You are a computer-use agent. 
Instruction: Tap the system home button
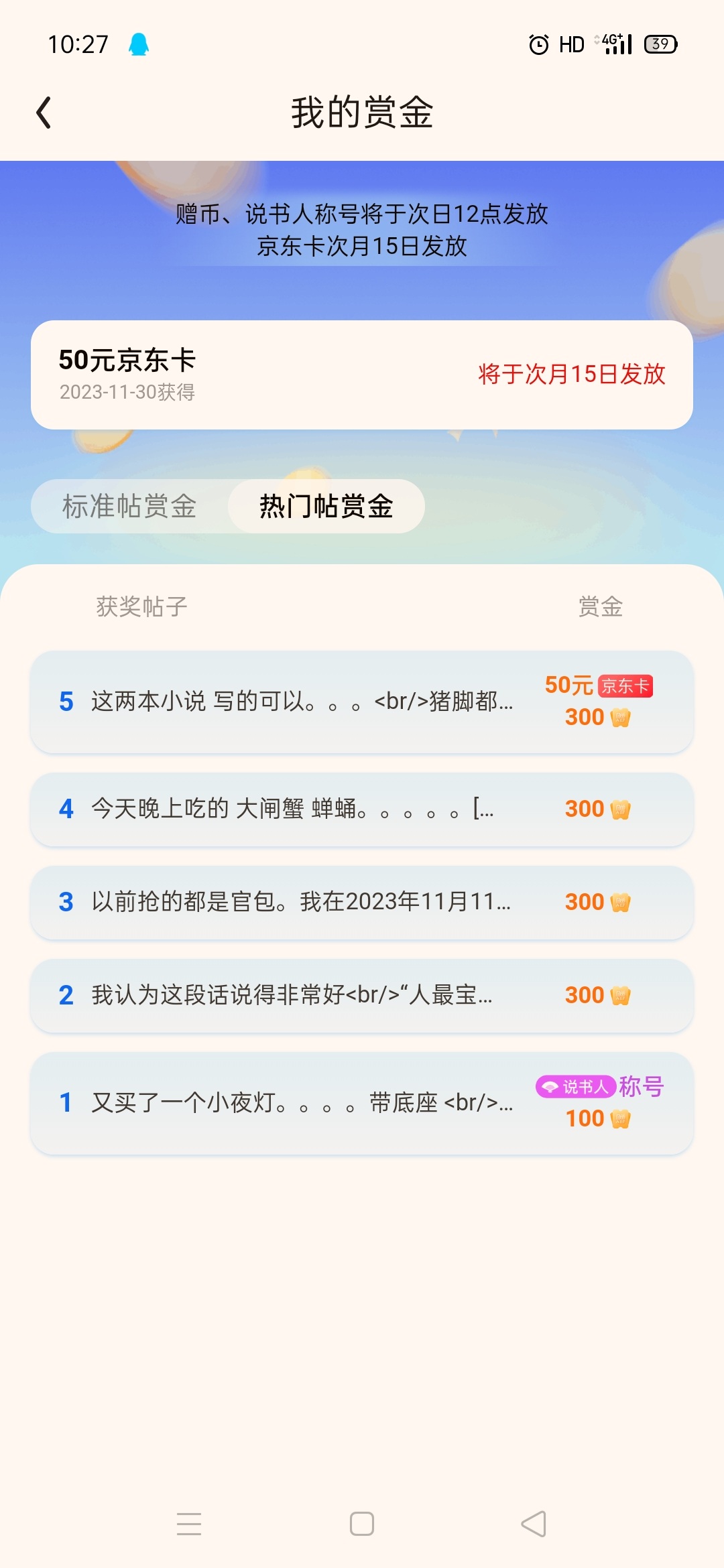coord(362,1524)
